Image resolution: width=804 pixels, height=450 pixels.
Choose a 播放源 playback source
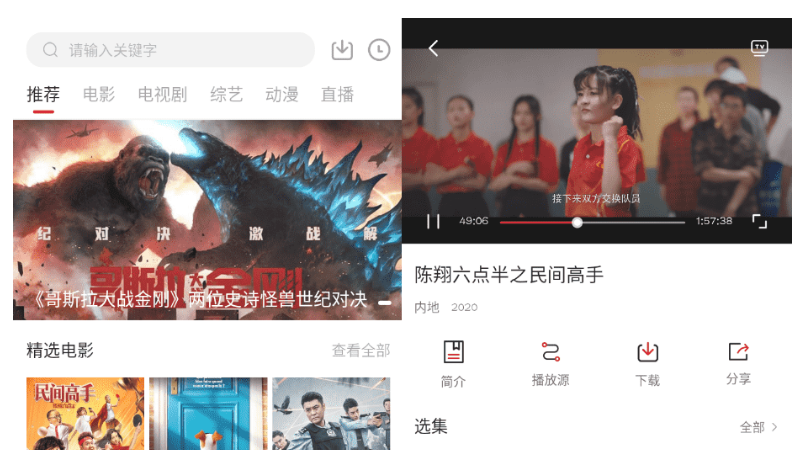pyautogui.click(x=551, y=363)
